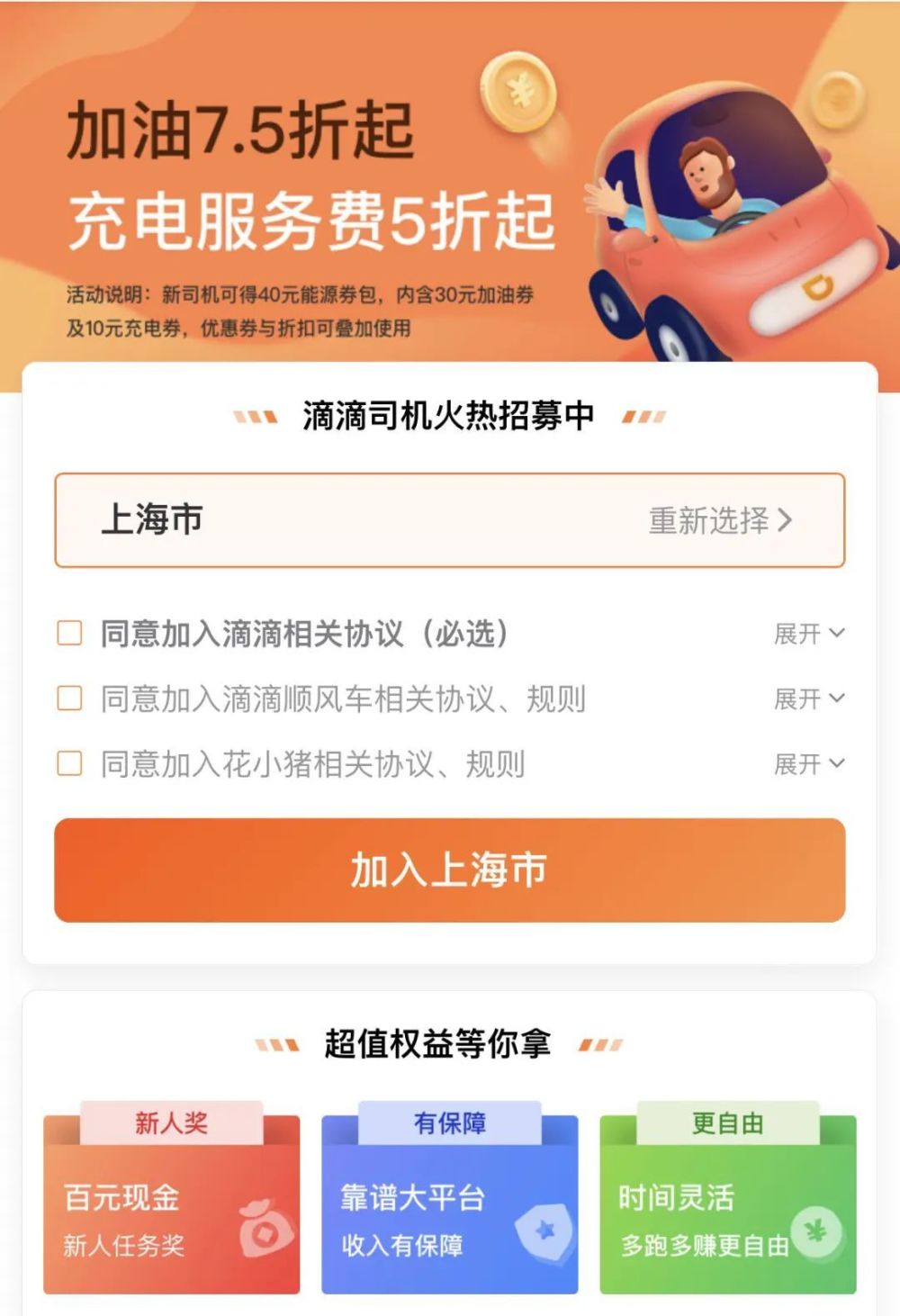Reselect city via 重新选择
Image resolution: width=900 pixels, height=1316 pixels.
pyautogui.click(x=720, y=520)
